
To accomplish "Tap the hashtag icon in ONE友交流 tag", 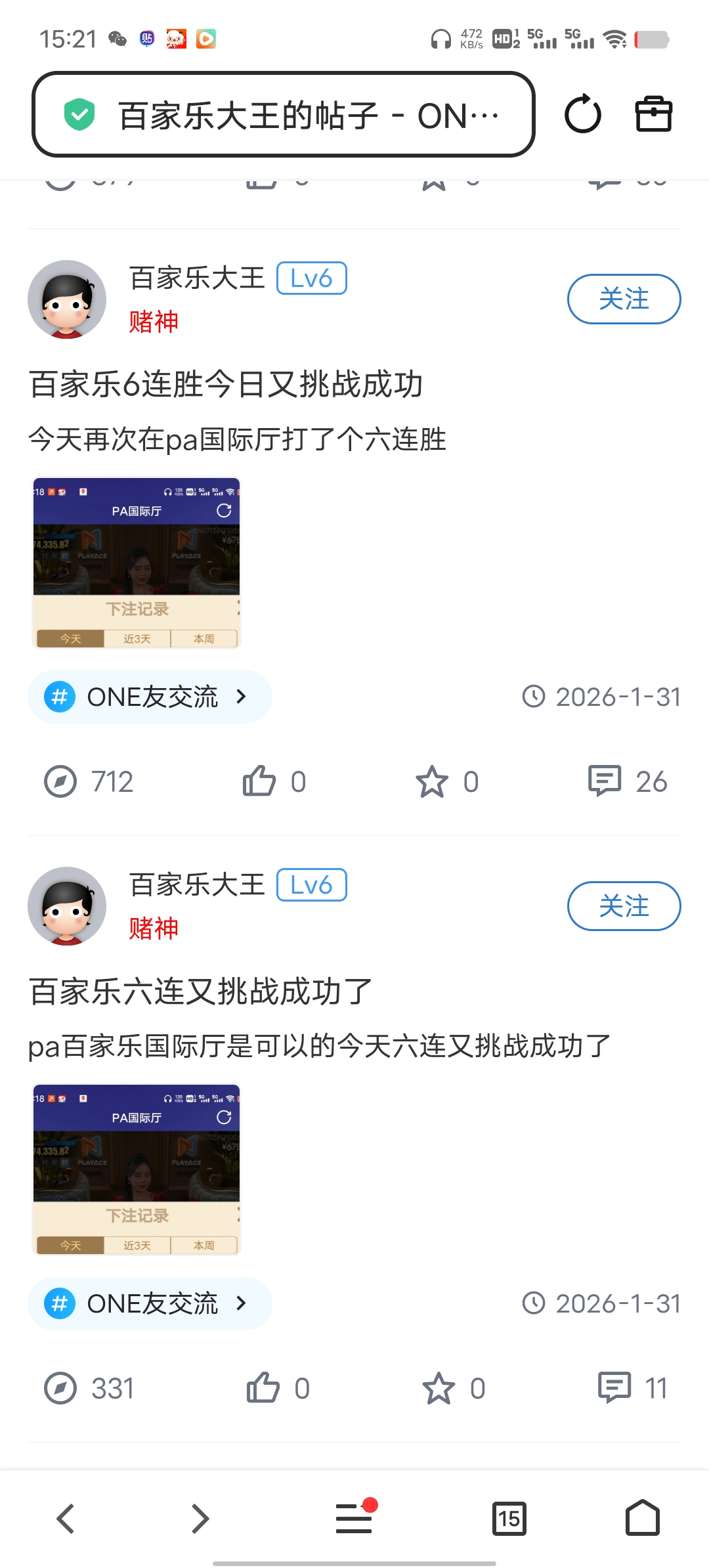I will point(60,697).
